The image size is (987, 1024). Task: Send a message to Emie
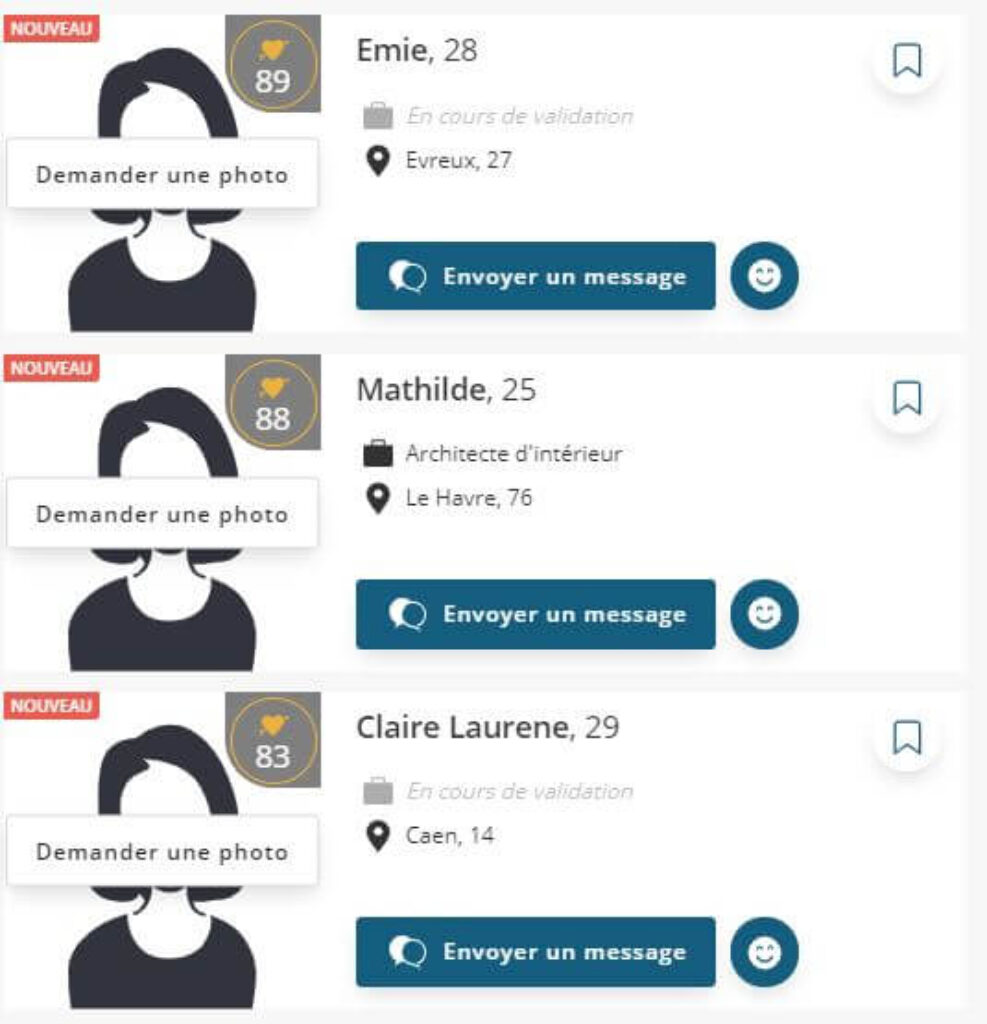tap(536, 276)
